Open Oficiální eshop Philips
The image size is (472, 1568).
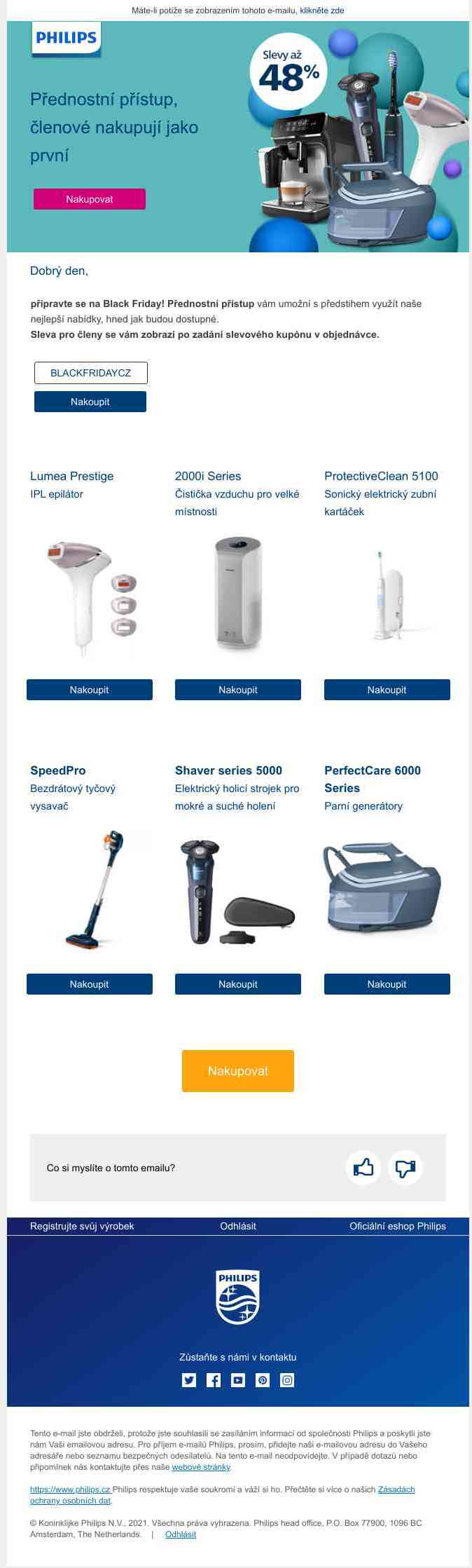tap(397, 1226)
